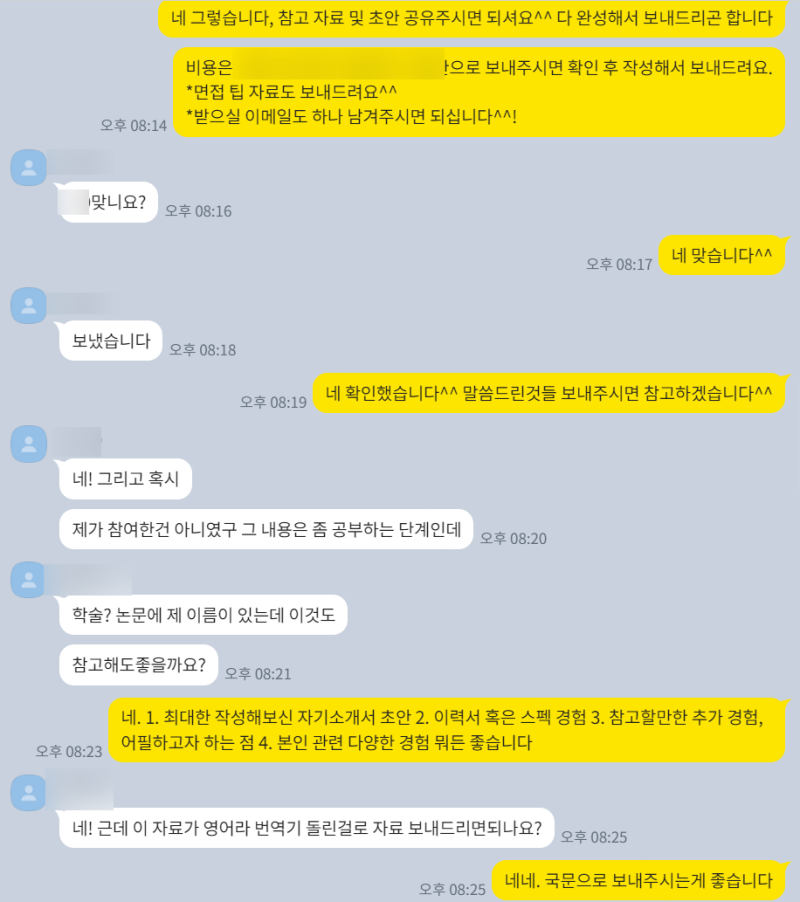The width and height of the screenshot is (800, 902).
Task: Open avatar beside '번역기 돌린걸로' message
Action: (29, 793)
